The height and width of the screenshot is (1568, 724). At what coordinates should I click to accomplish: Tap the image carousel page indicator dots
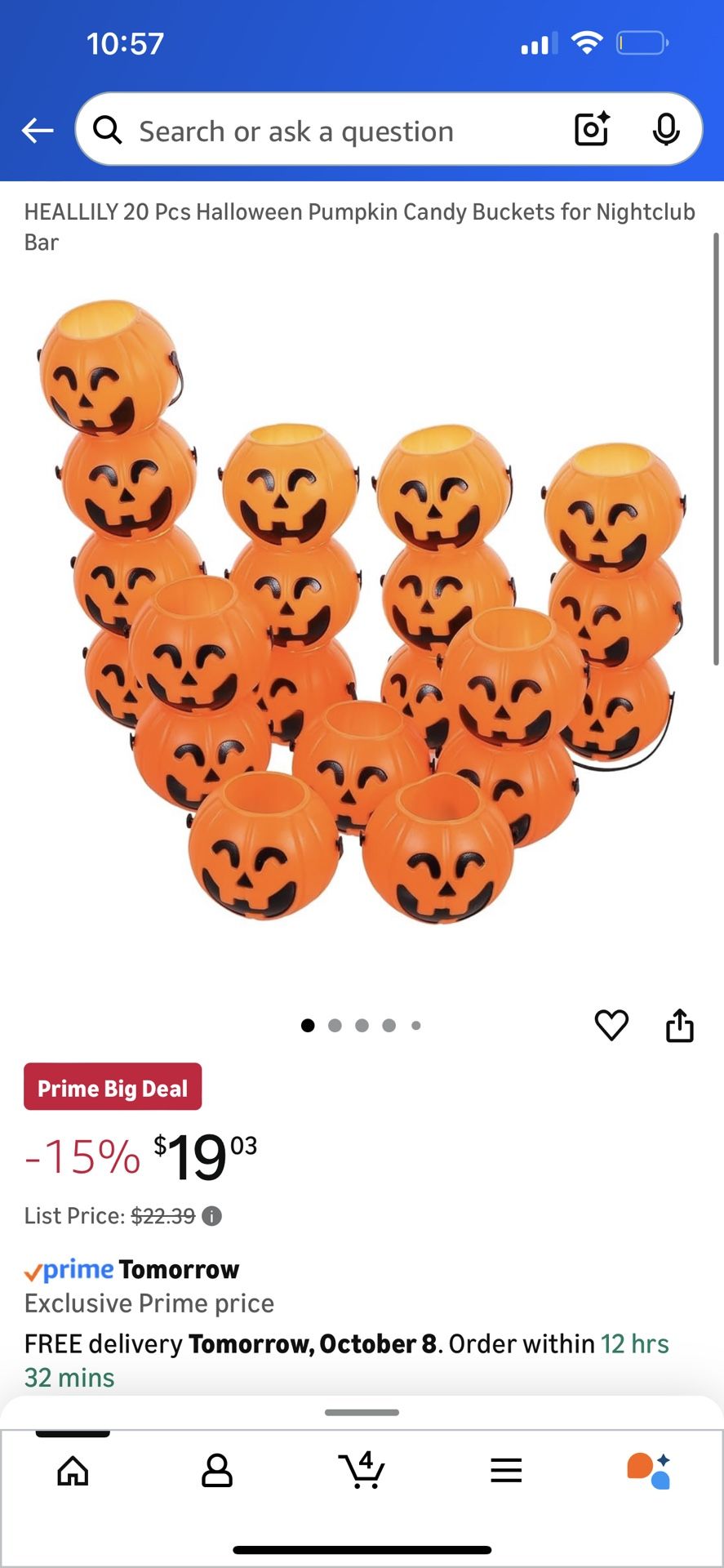click(361, 1025)
